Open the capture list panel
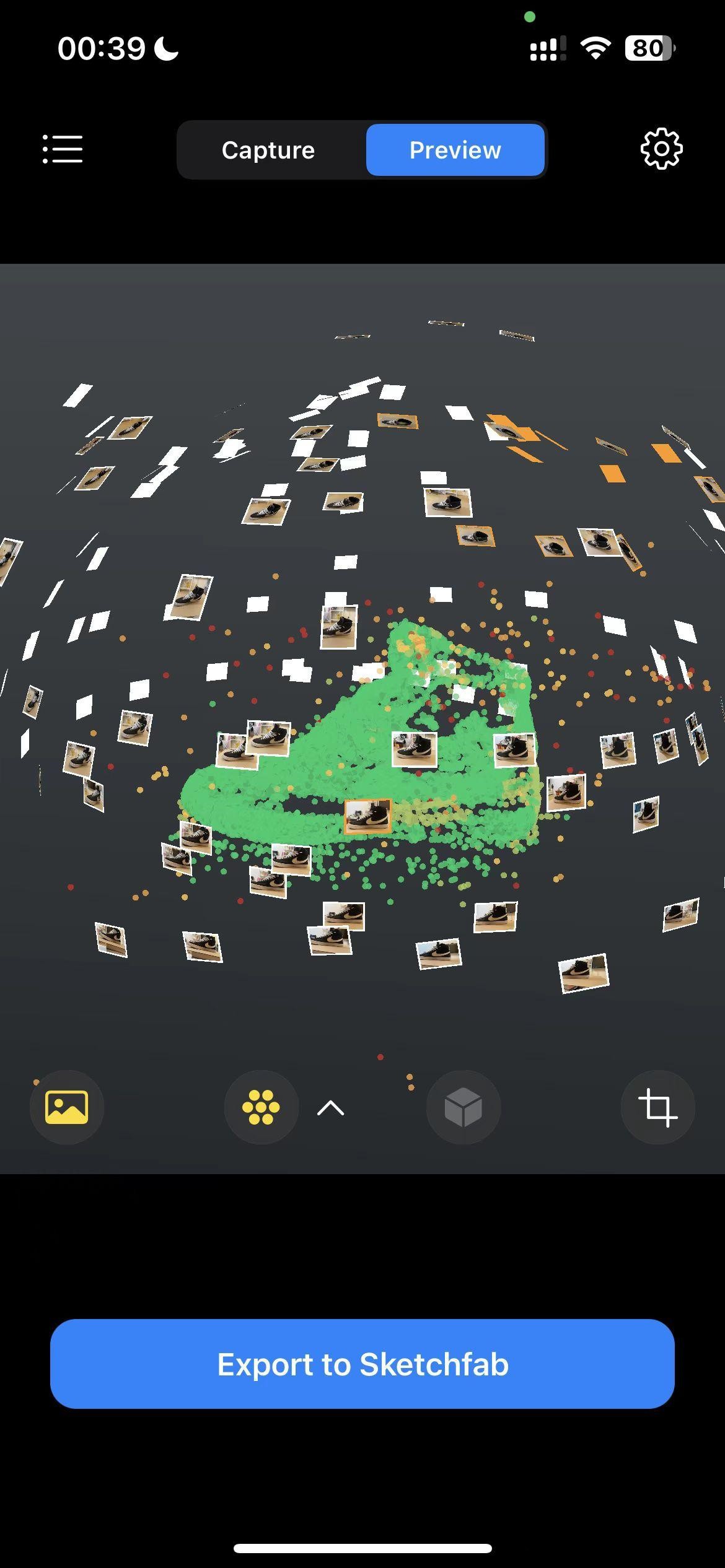725x1568 pixels. coord(62,149)
